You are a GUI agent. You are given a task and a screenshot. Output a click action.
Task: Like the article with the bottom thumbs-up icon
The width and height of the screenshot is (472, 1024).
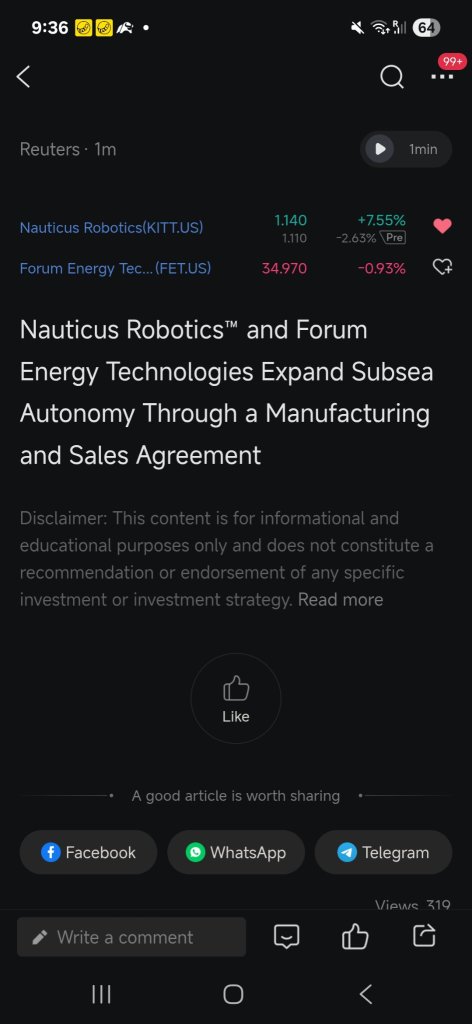coord(355,937)
